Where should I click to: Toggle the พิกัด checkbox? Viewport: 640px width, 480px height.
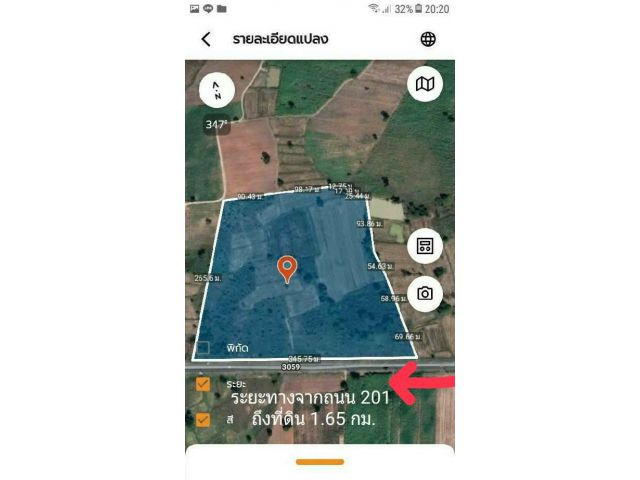(x=203, y=348)
